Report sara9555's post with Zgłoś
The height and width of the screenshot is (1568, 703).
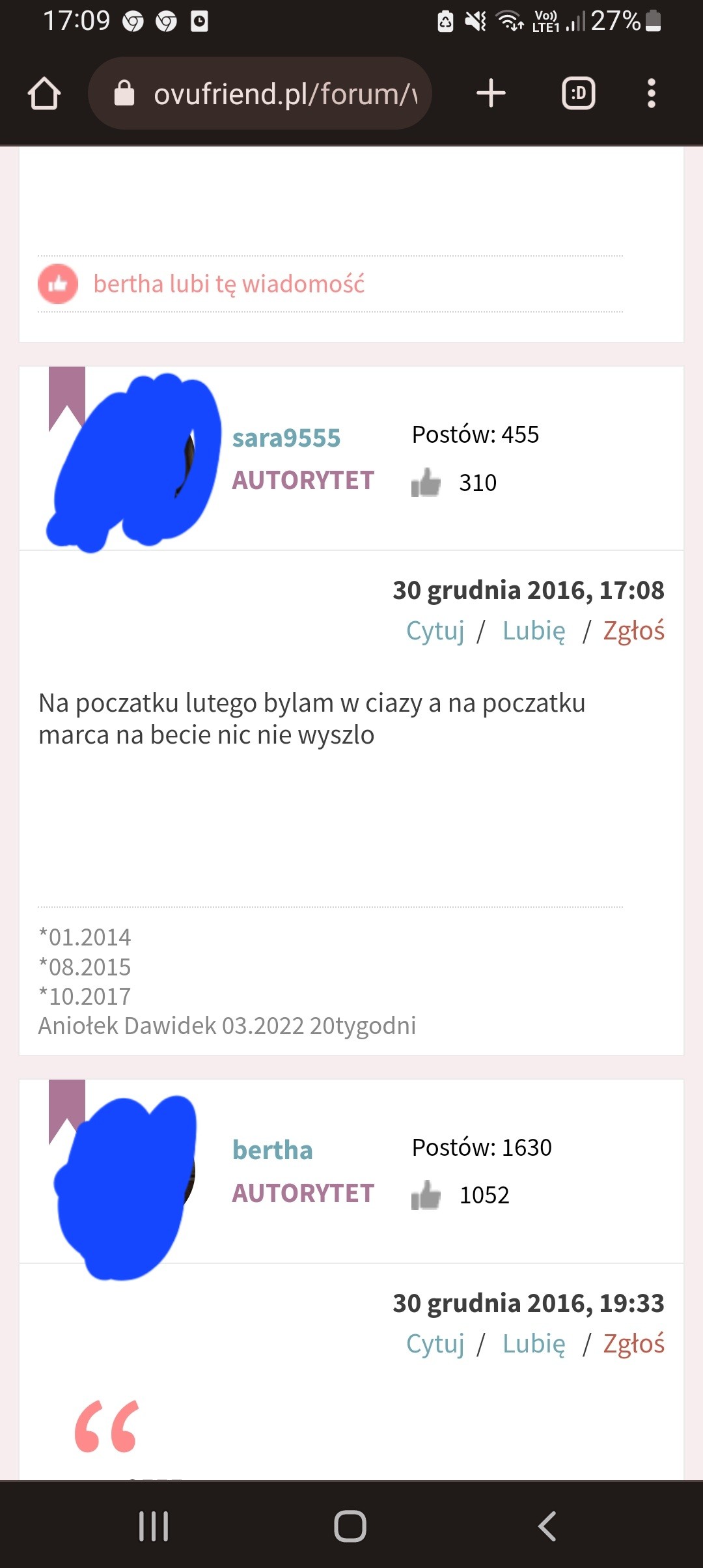(633, 631)
